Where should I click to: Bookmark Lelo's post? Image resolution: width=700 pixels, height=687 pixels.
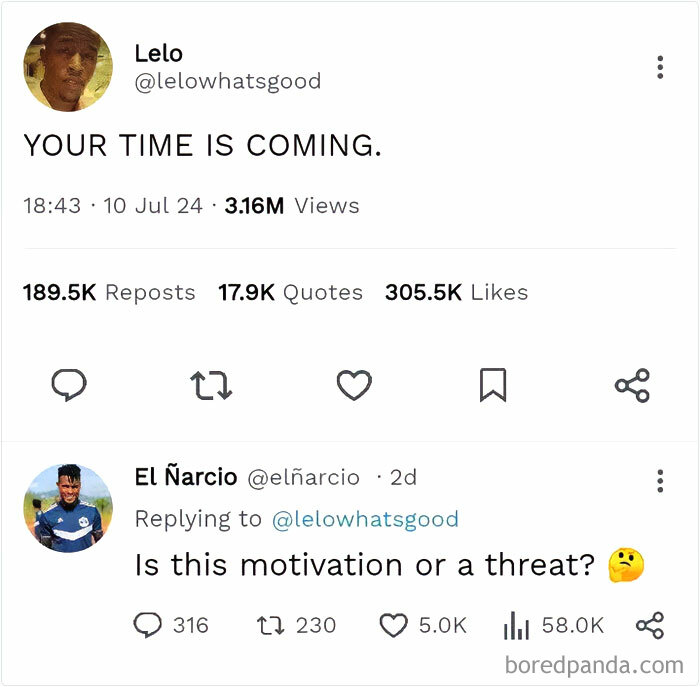coord(493,385)
